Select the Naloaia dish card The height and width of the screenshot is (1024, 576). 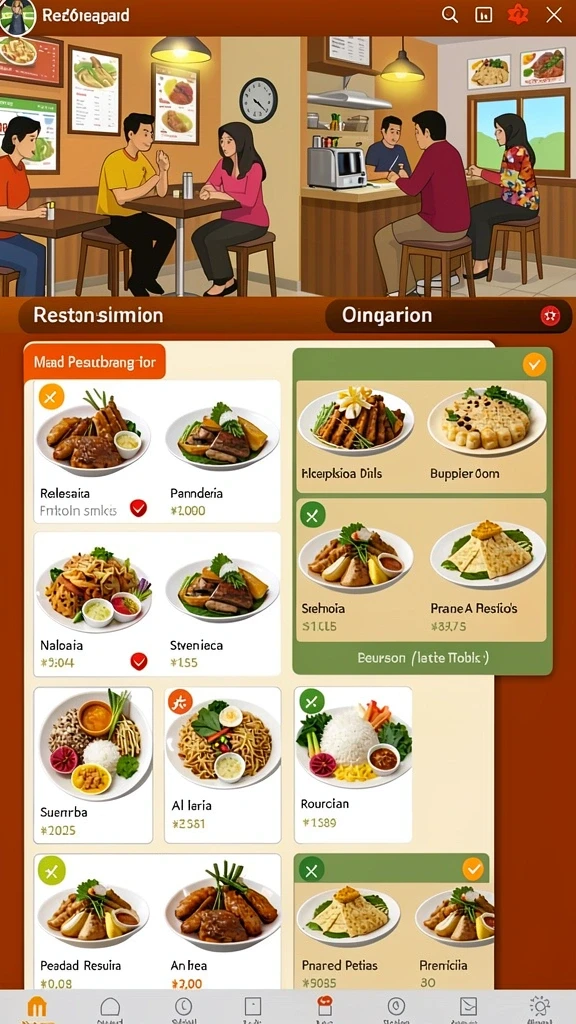[x=93, y=604]
